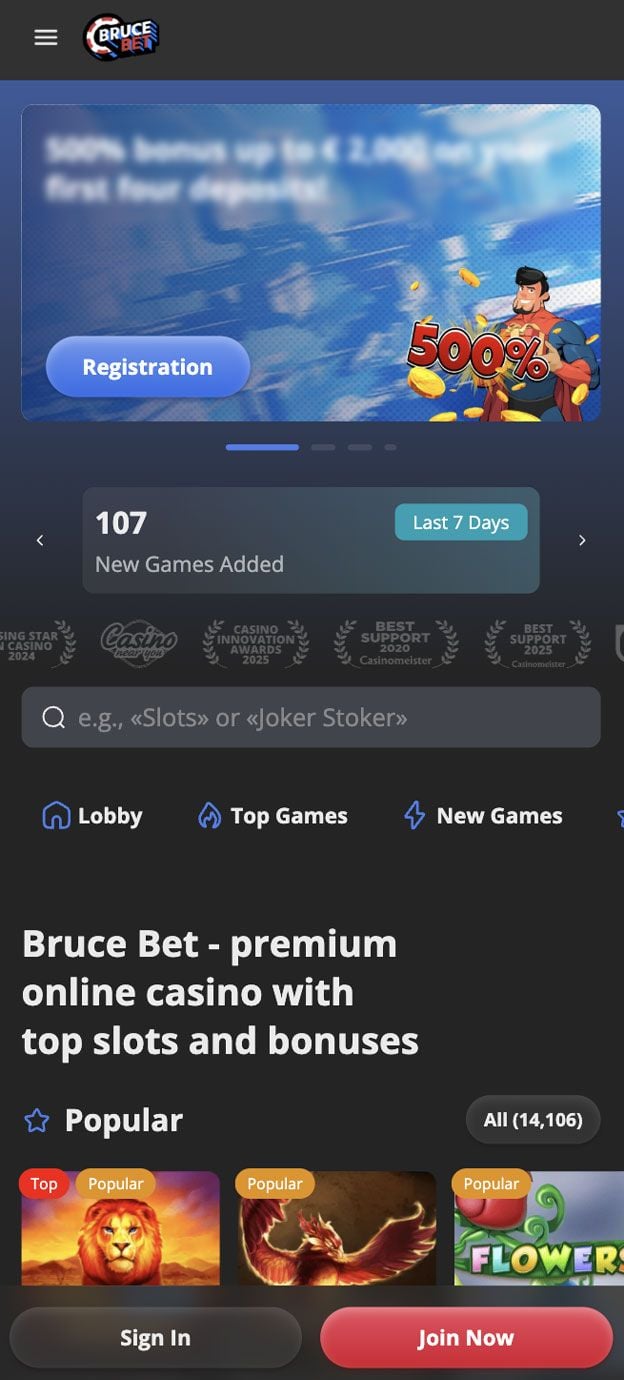Switch to the Top Games tab
624x1380 pixels.
[x=272, y=816]
